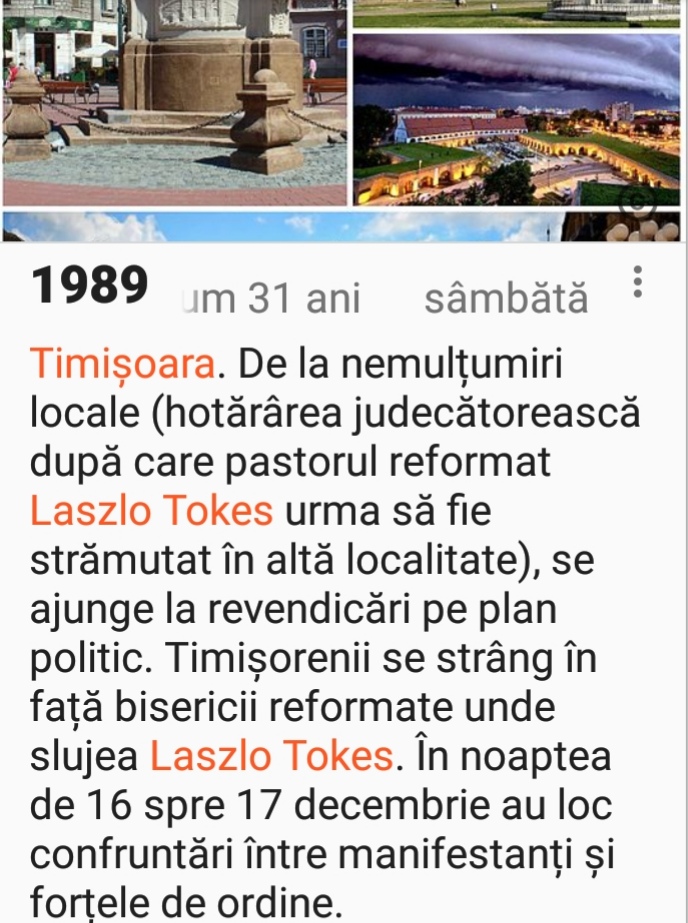Tap the Laszlo Tokes link after 'slujea'
Image resolution: width=688 pixels, height=923 pixels.
coord(271,755)
